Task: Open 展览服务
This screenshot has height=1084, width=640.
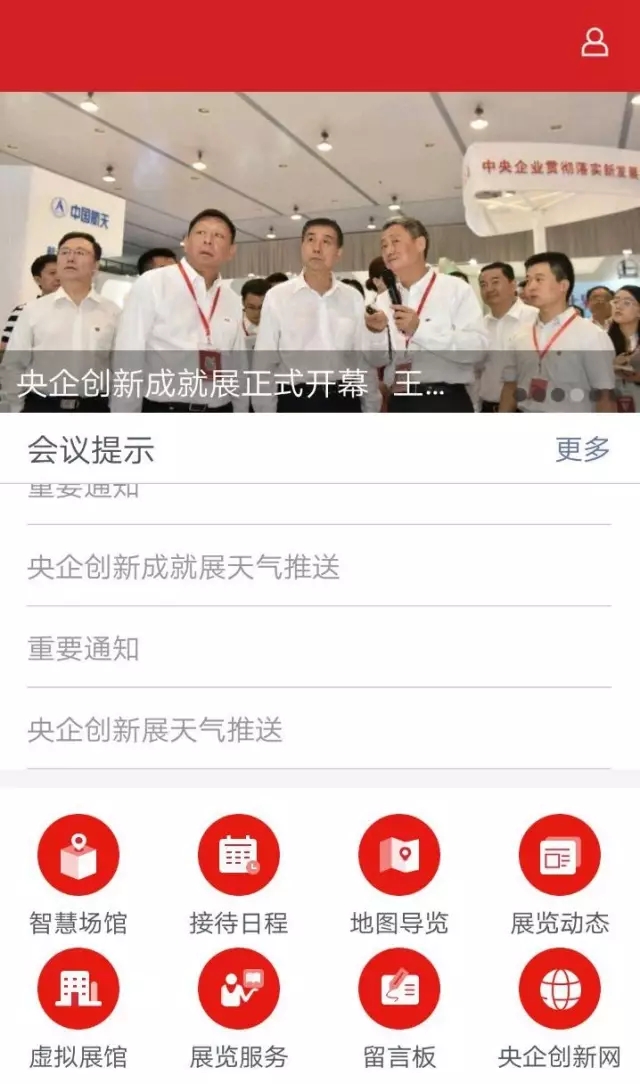Action: coord(238,990)
